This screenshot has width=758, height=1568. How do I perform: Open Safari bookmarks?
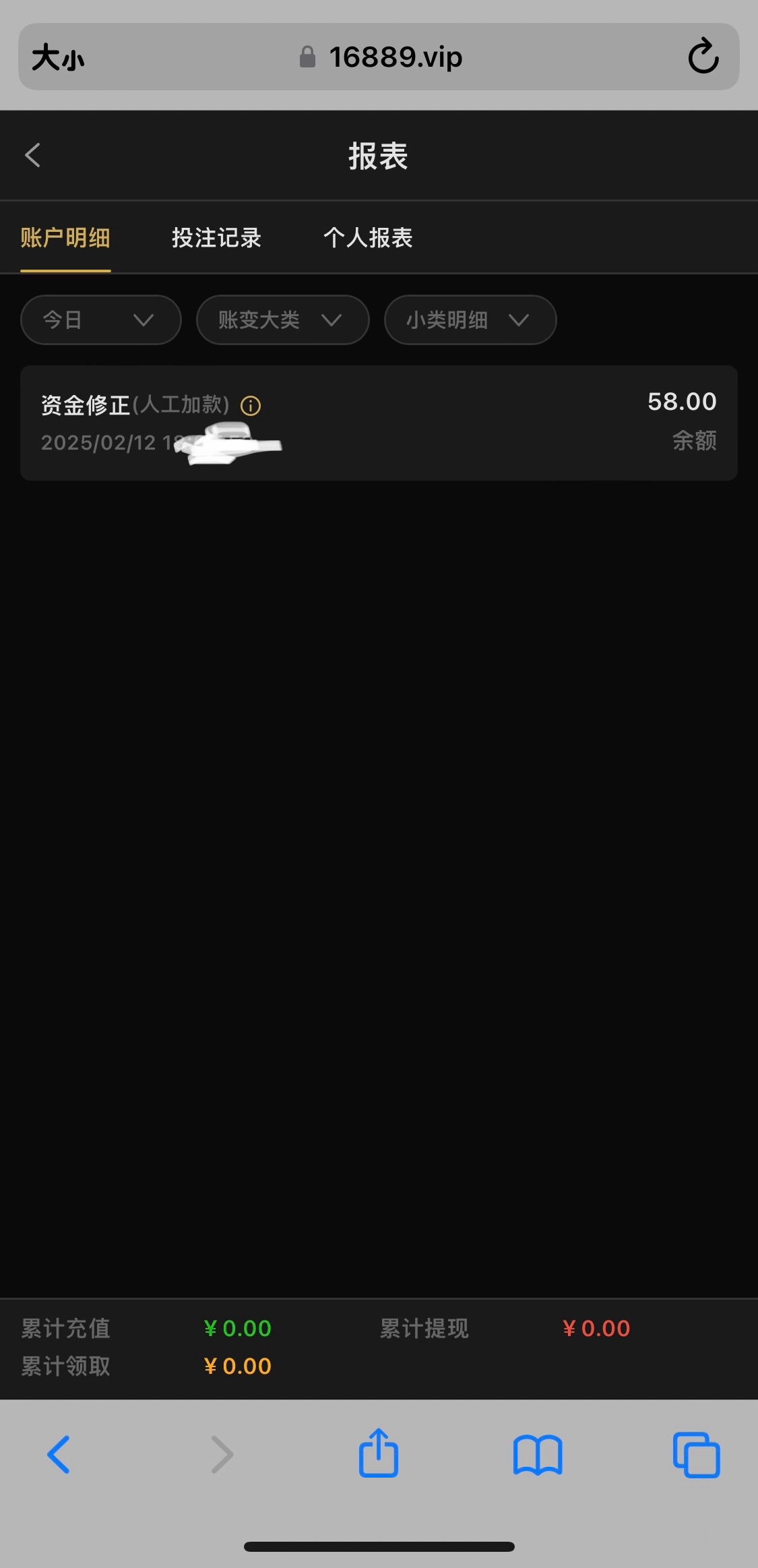click(x=537, y=1455)
